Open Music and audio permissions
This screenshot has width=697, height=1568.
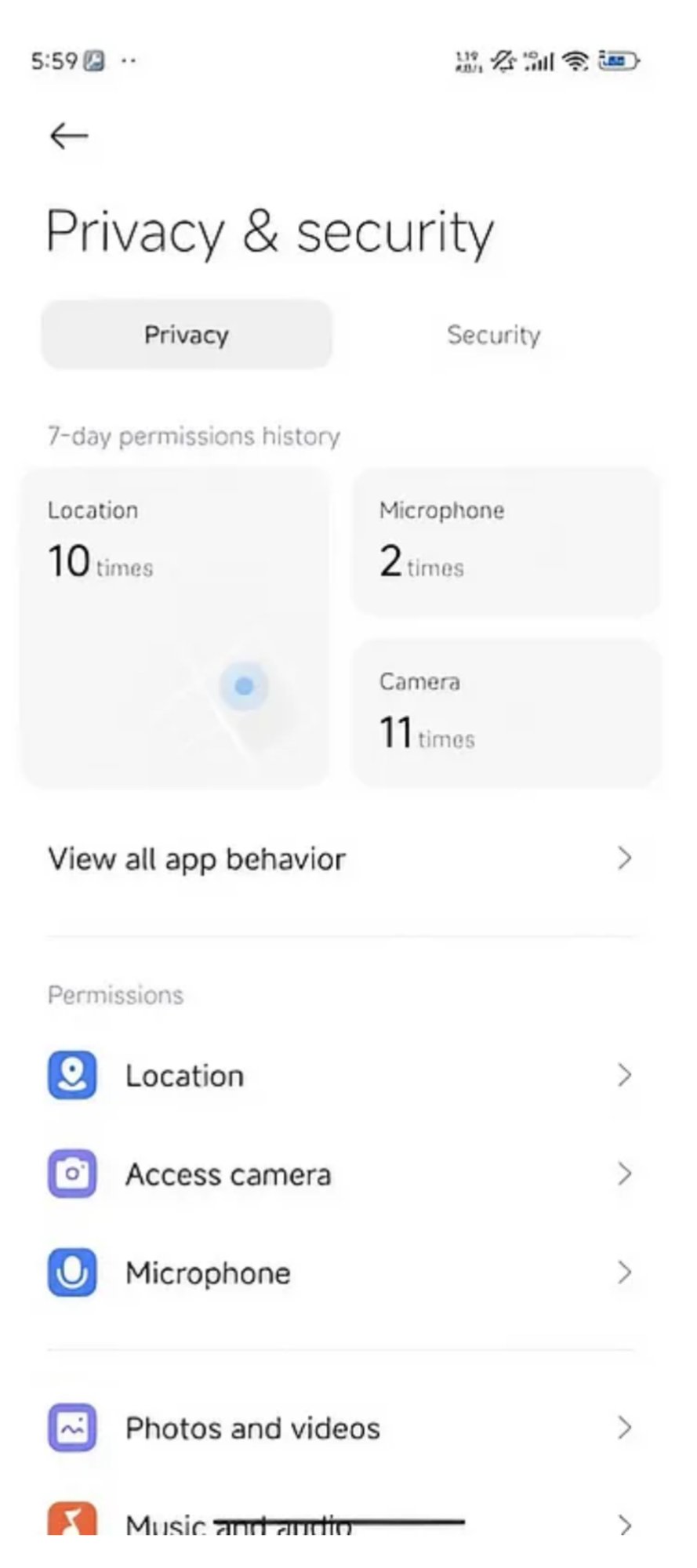click(340, 1523)
